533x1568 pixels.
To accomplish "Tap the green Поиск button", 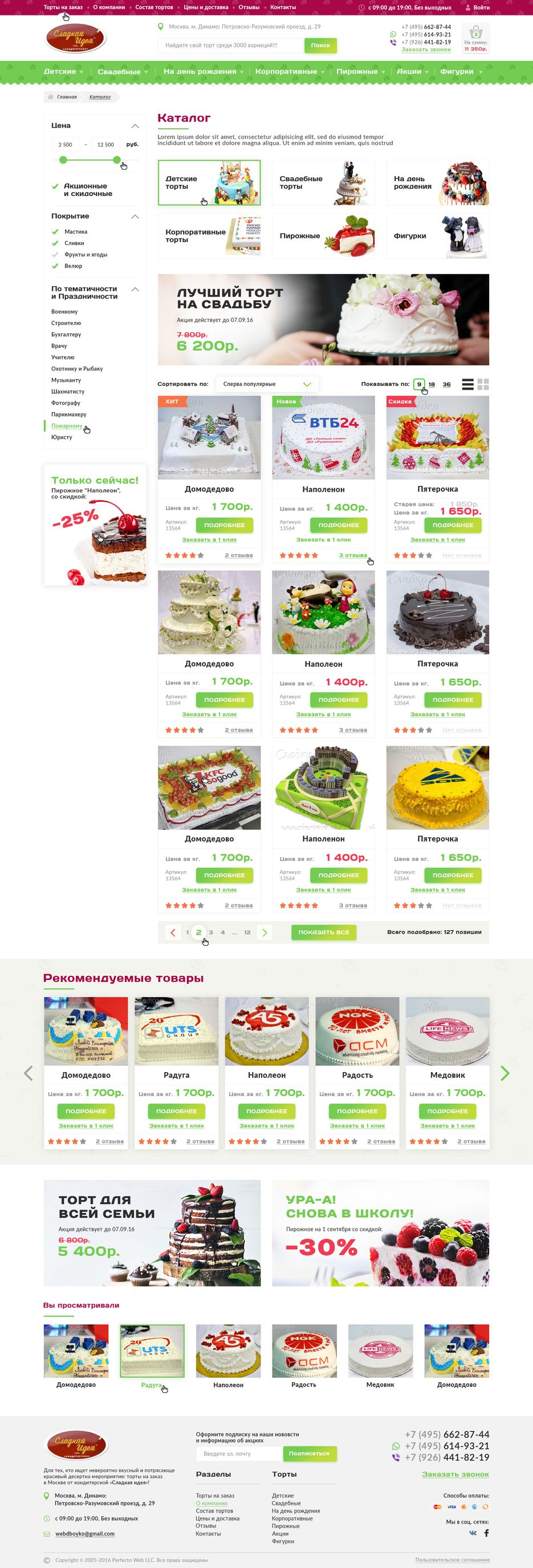I will pyautogui.click(x=320, y=45).
